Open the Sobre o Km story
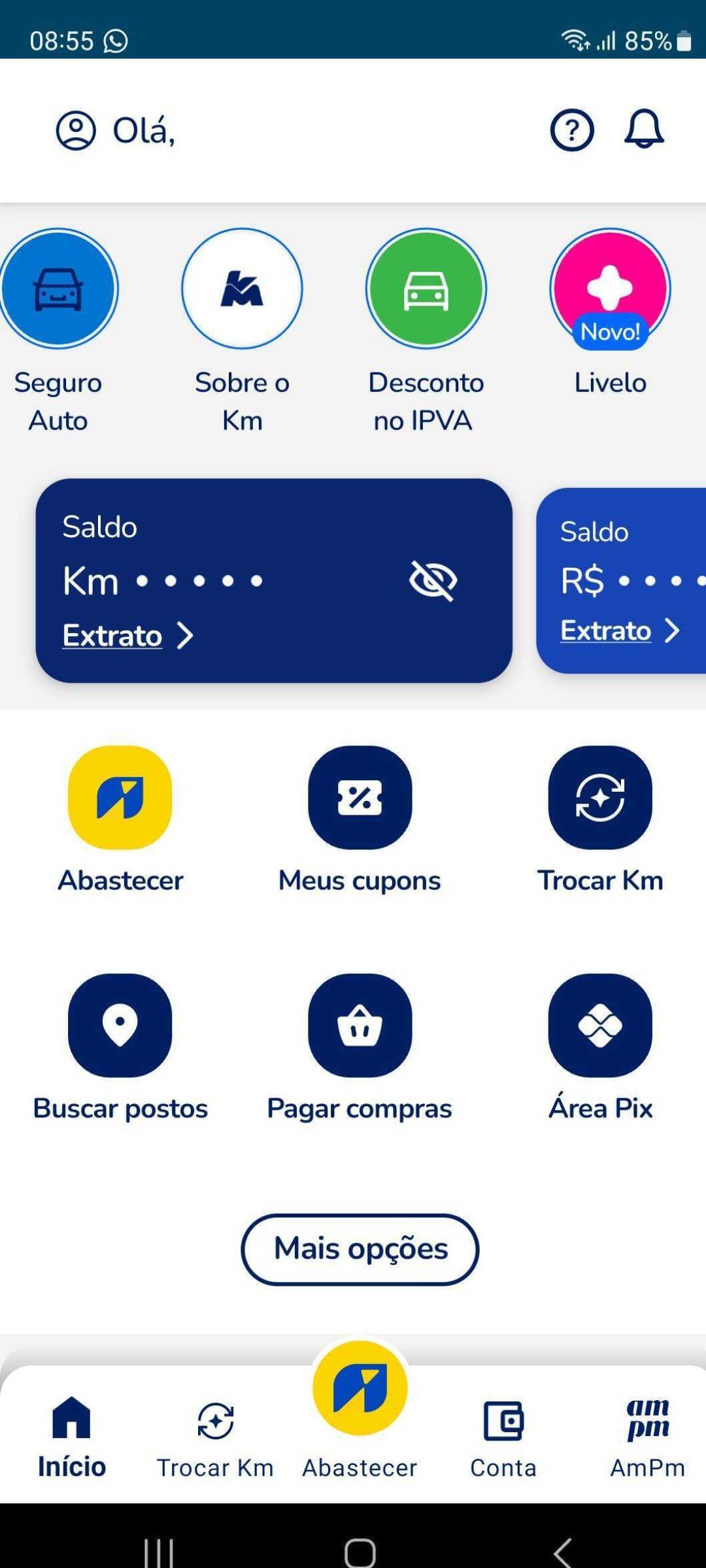Viewport: 706px width, 1568px height. click(x=242, y=288)
